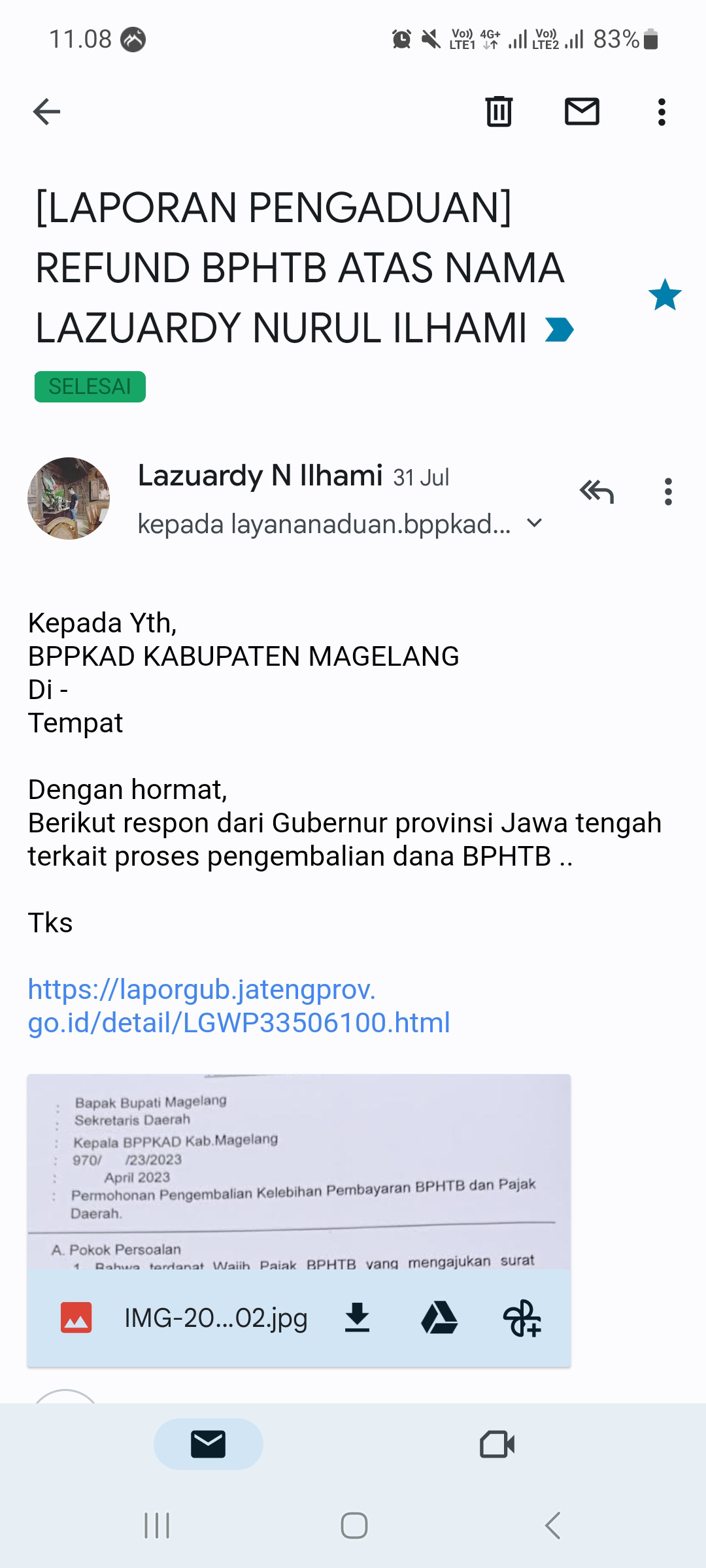Tap the system home button
Screen dimensions: 706x1568
click(354, 1526)
